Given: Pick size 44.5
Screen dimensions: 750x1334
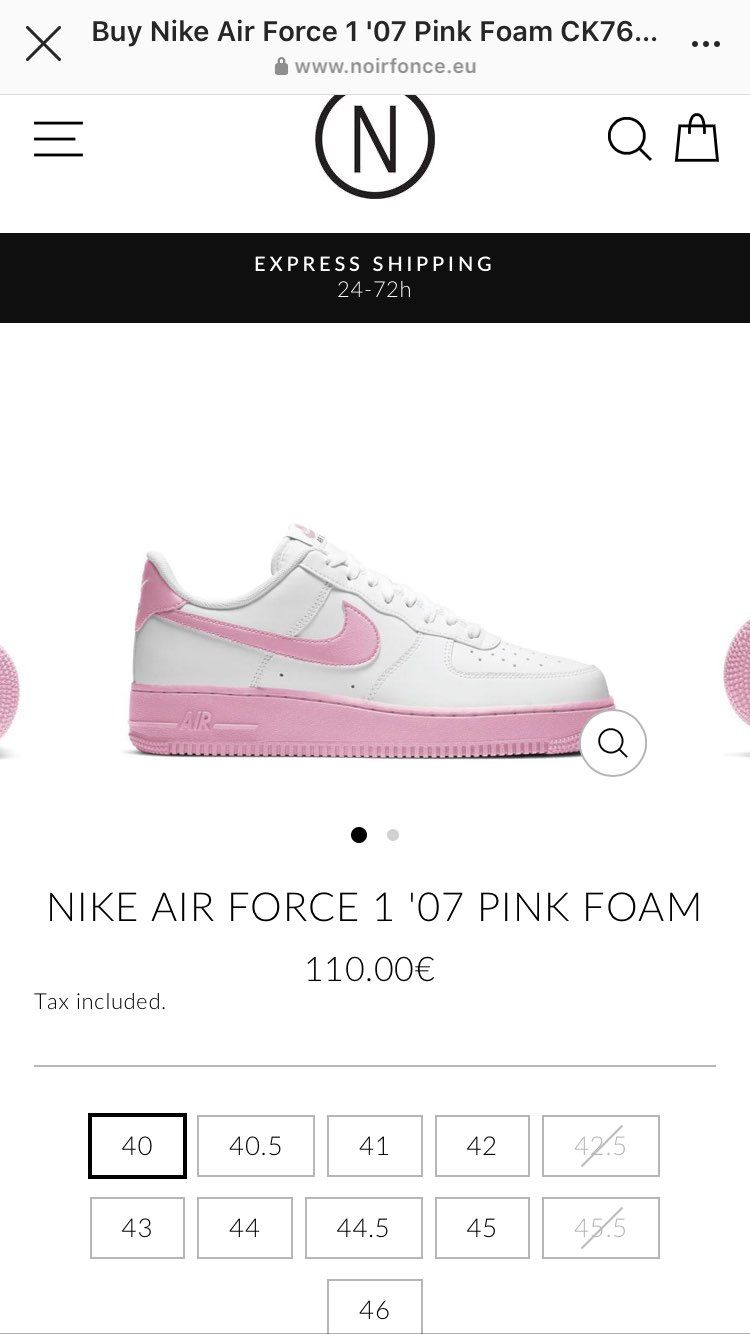Looking at the screenshot, I should point(362,1228).
